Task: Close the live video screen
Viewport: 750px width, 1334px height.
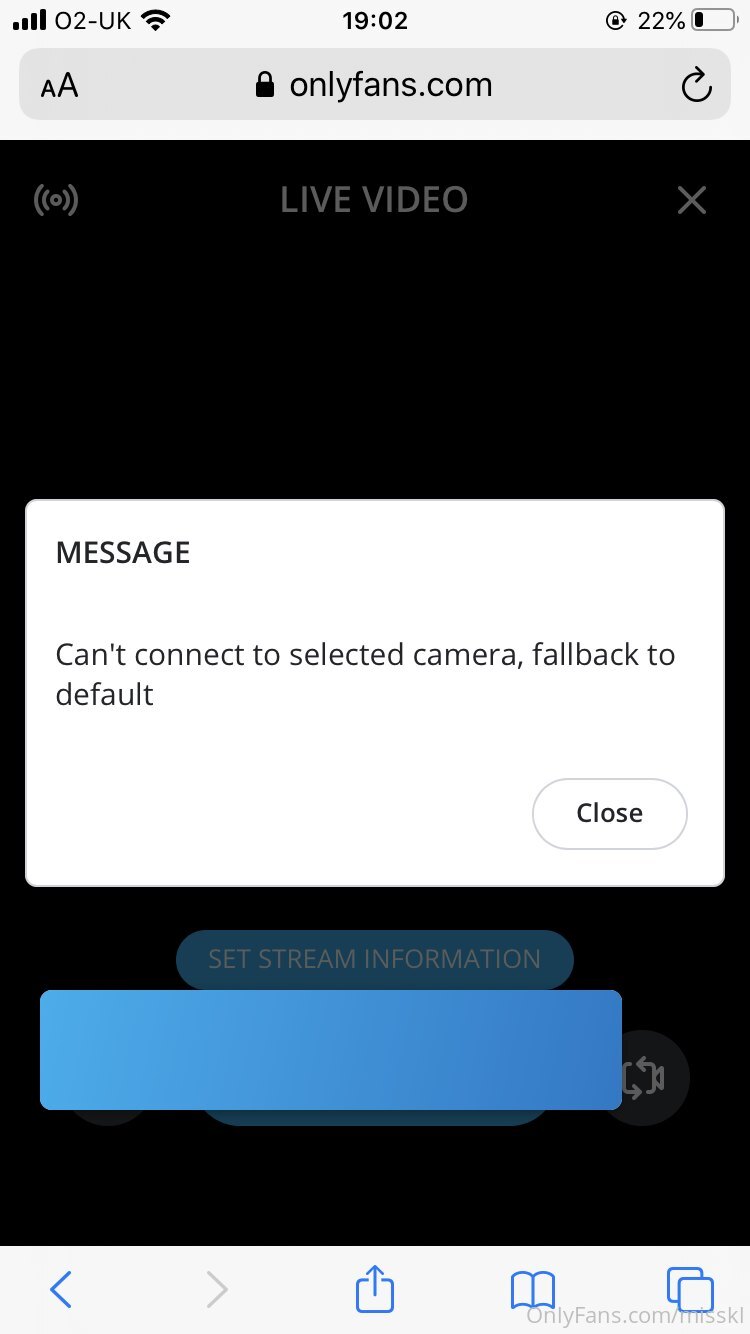Action: pyautogui.click(x=692, y=200)
